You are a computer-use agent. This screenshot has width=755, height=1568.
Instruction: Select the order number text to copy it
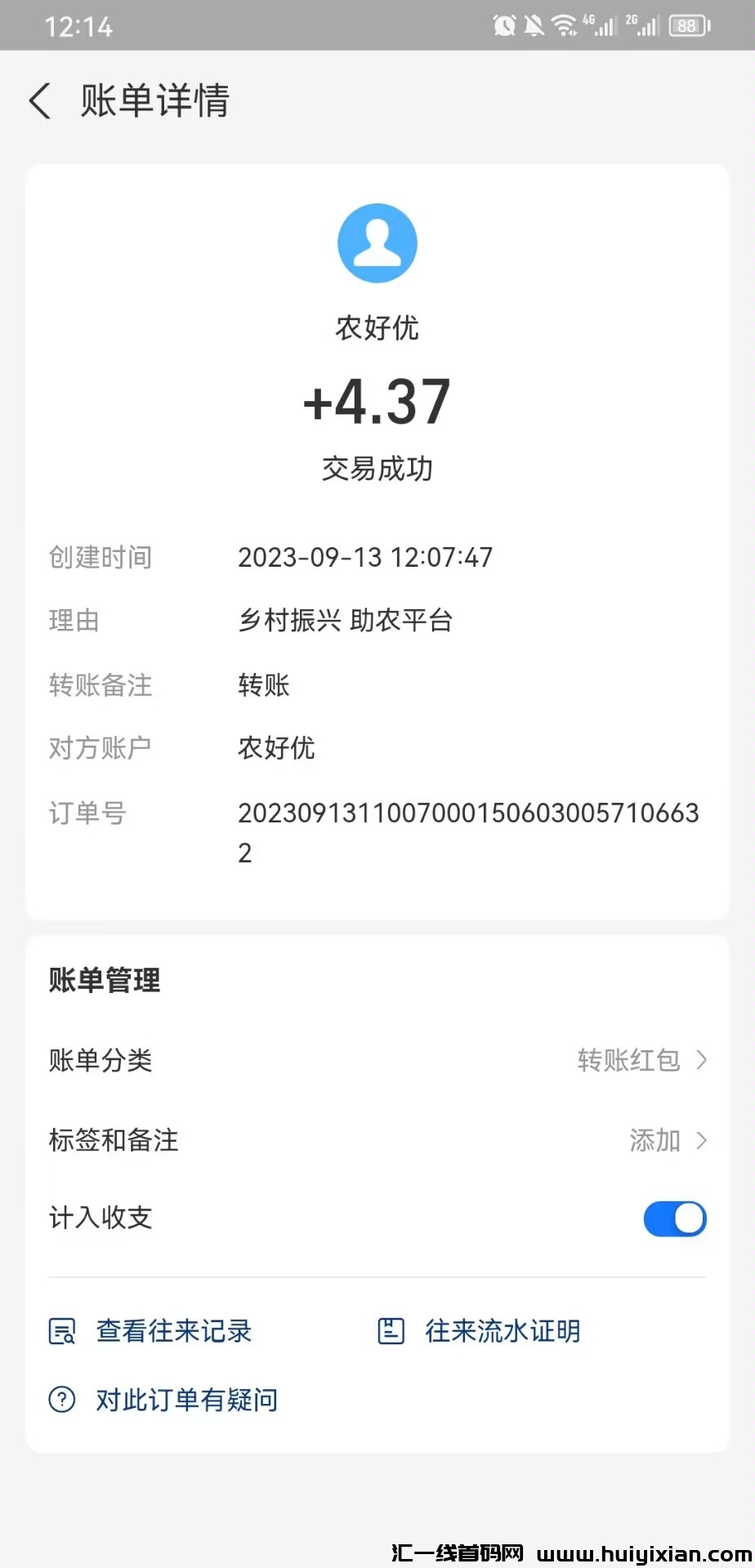(x=468, y=831)
